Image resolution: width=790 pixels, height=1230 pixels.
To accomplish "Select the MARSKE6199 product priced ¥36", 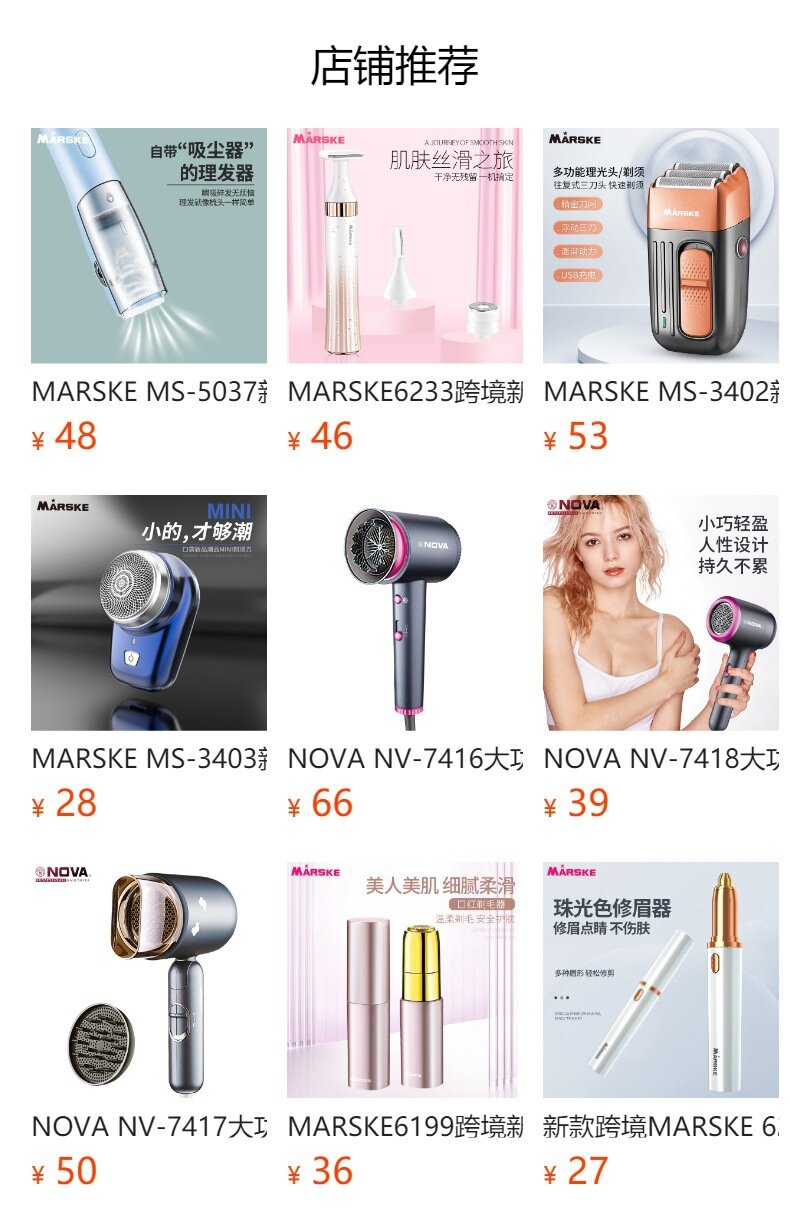I will [x=404, y=980].
